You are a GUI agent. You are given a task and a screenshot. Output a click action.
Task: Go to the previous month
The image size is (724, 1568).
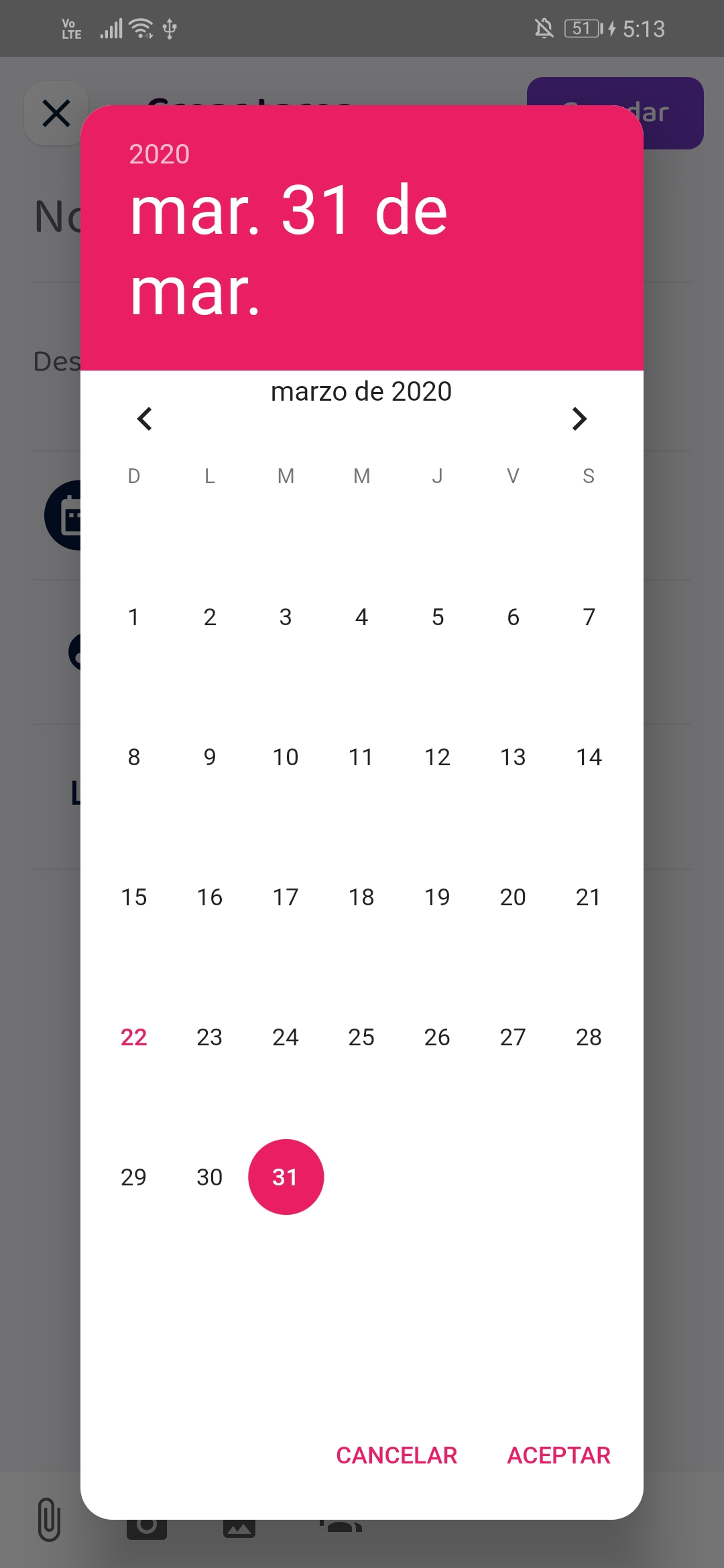tap(145, 419)
